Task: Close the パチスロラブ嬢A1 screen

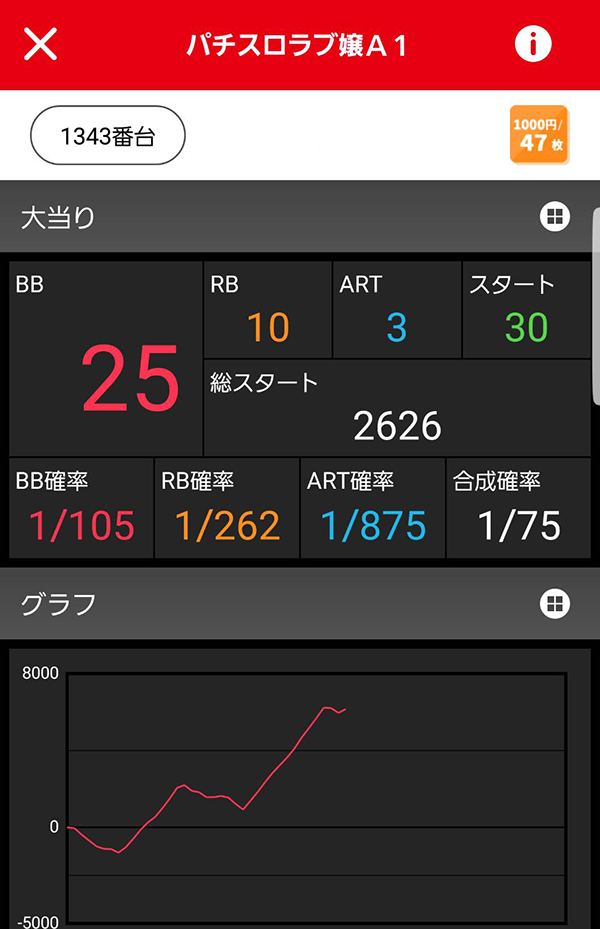Action: [40, 44]
